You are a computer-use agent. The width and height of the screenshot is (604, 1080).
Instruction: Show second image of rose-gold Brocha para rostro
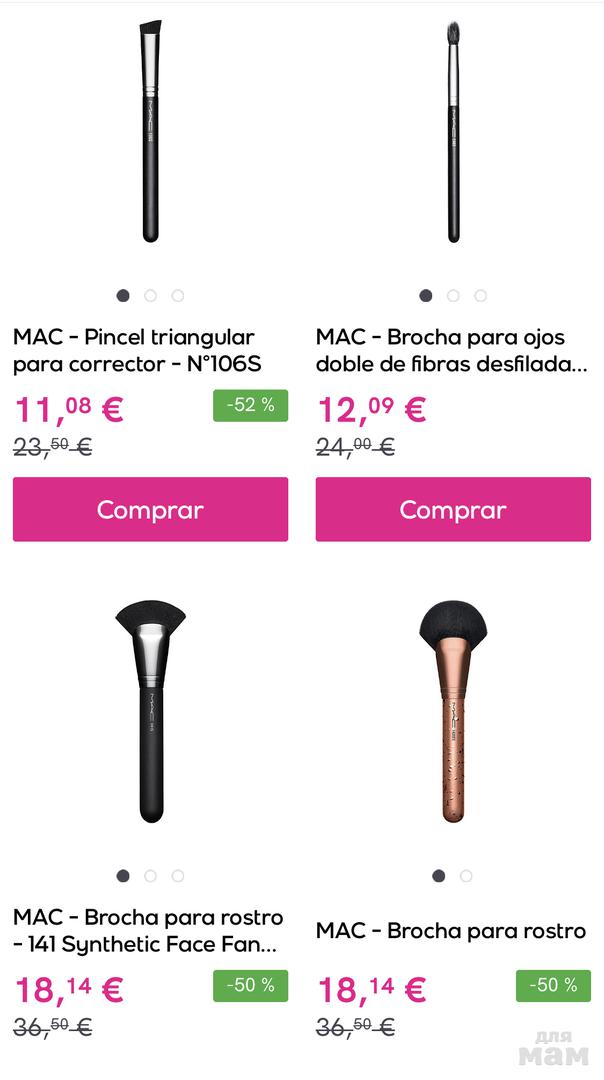pos(466,876)
